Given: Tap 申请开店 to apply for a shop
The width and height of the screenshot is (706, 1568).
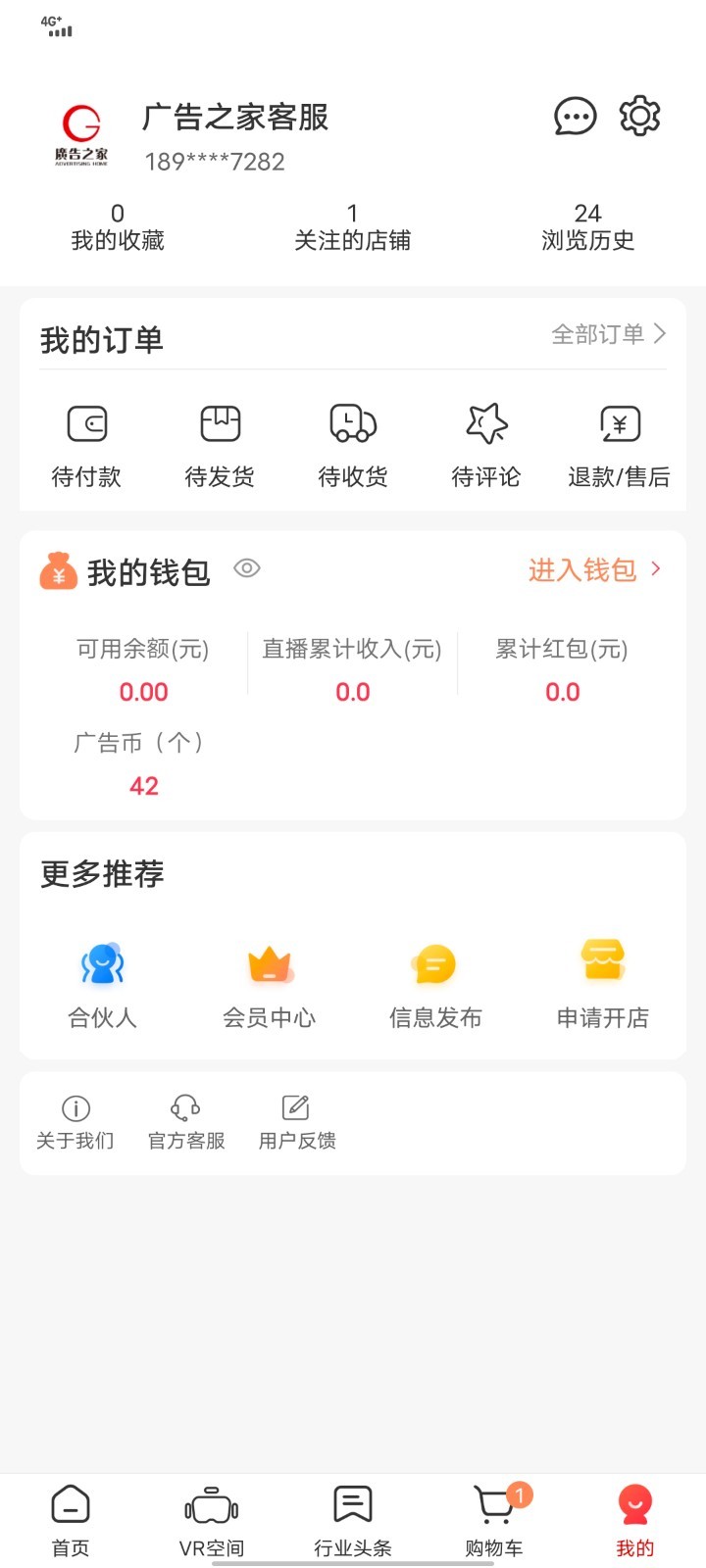Looking at the screenshot, I should tap(603, 985).
